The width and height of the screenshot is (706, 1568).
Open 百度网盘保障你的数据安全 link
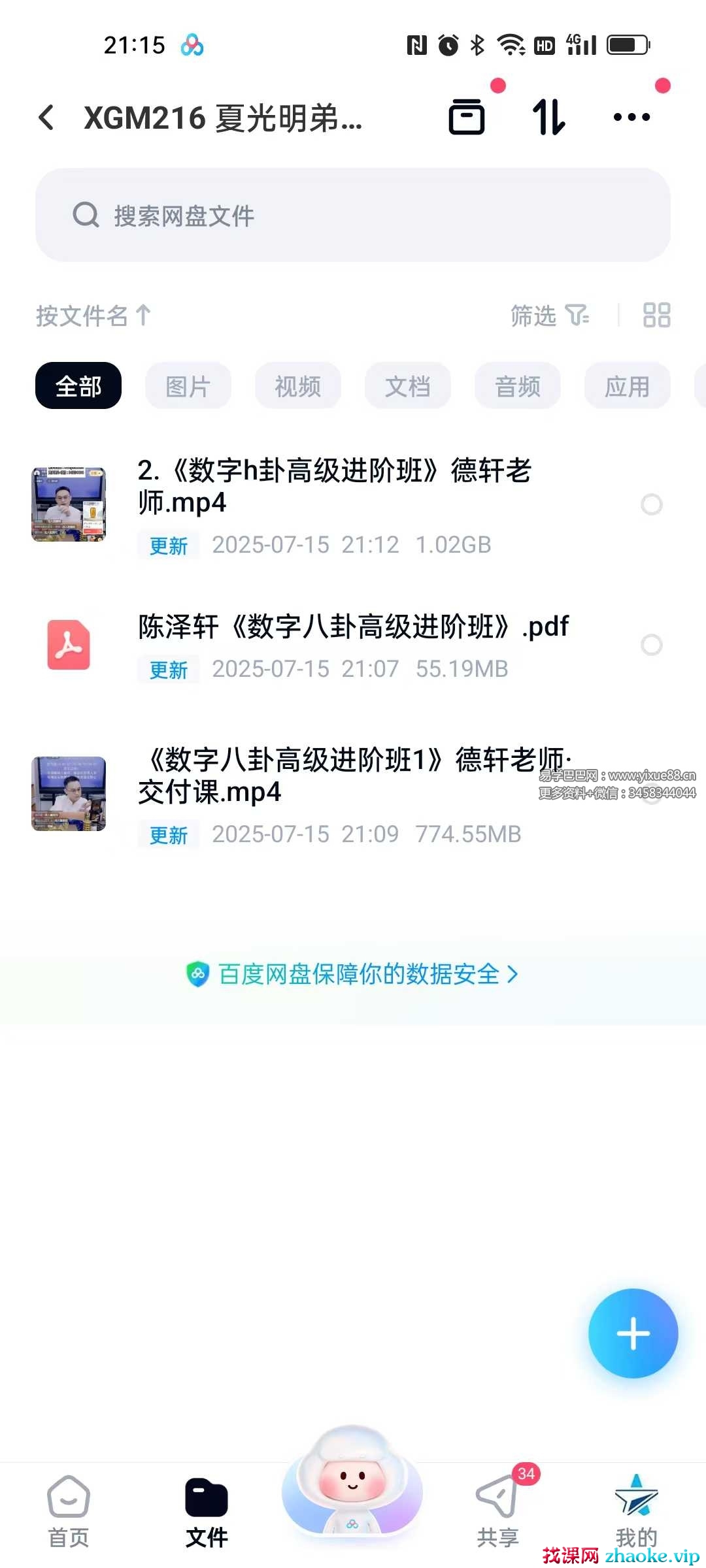353,974
